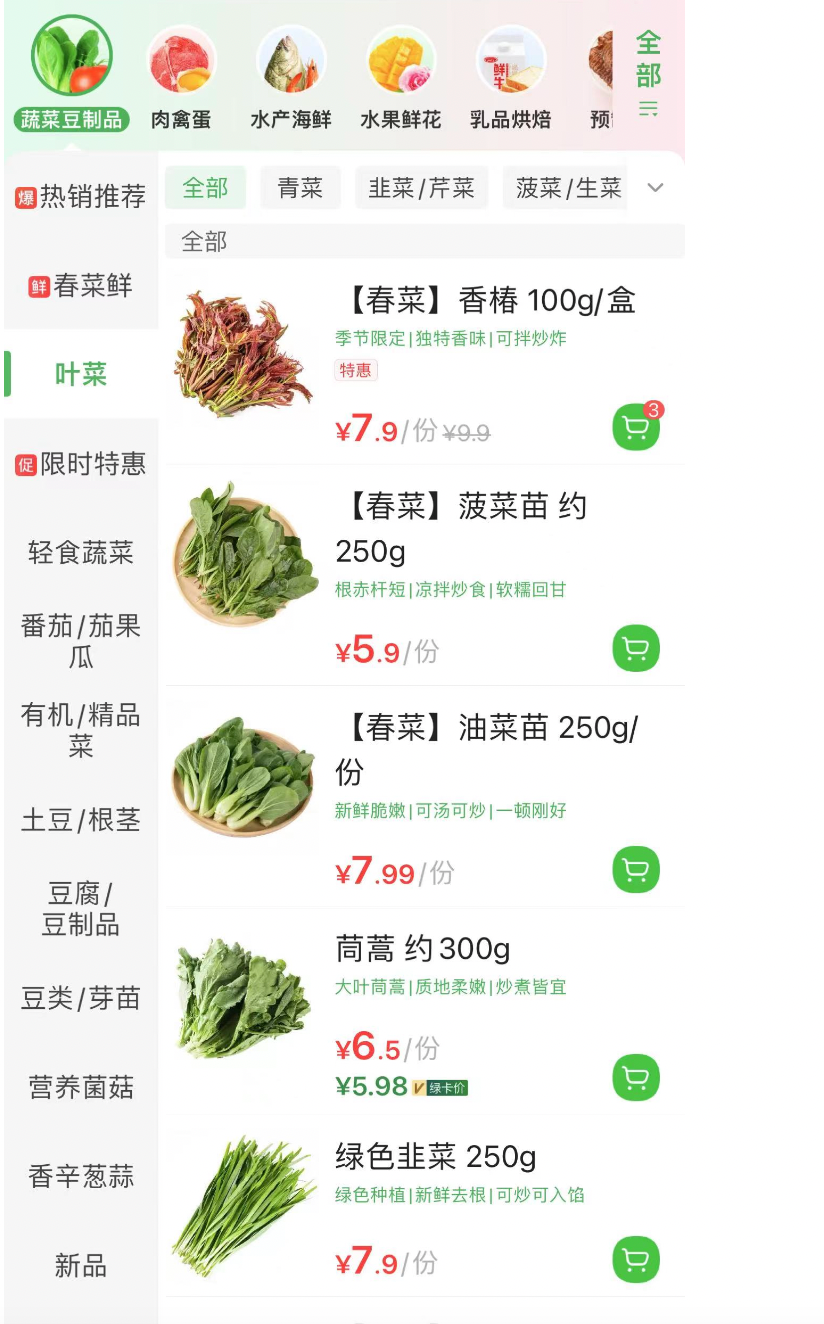Screen dimensions: 824x1324
Task: Open the 荷蒿 约300g product title
Action: point(424,947)
